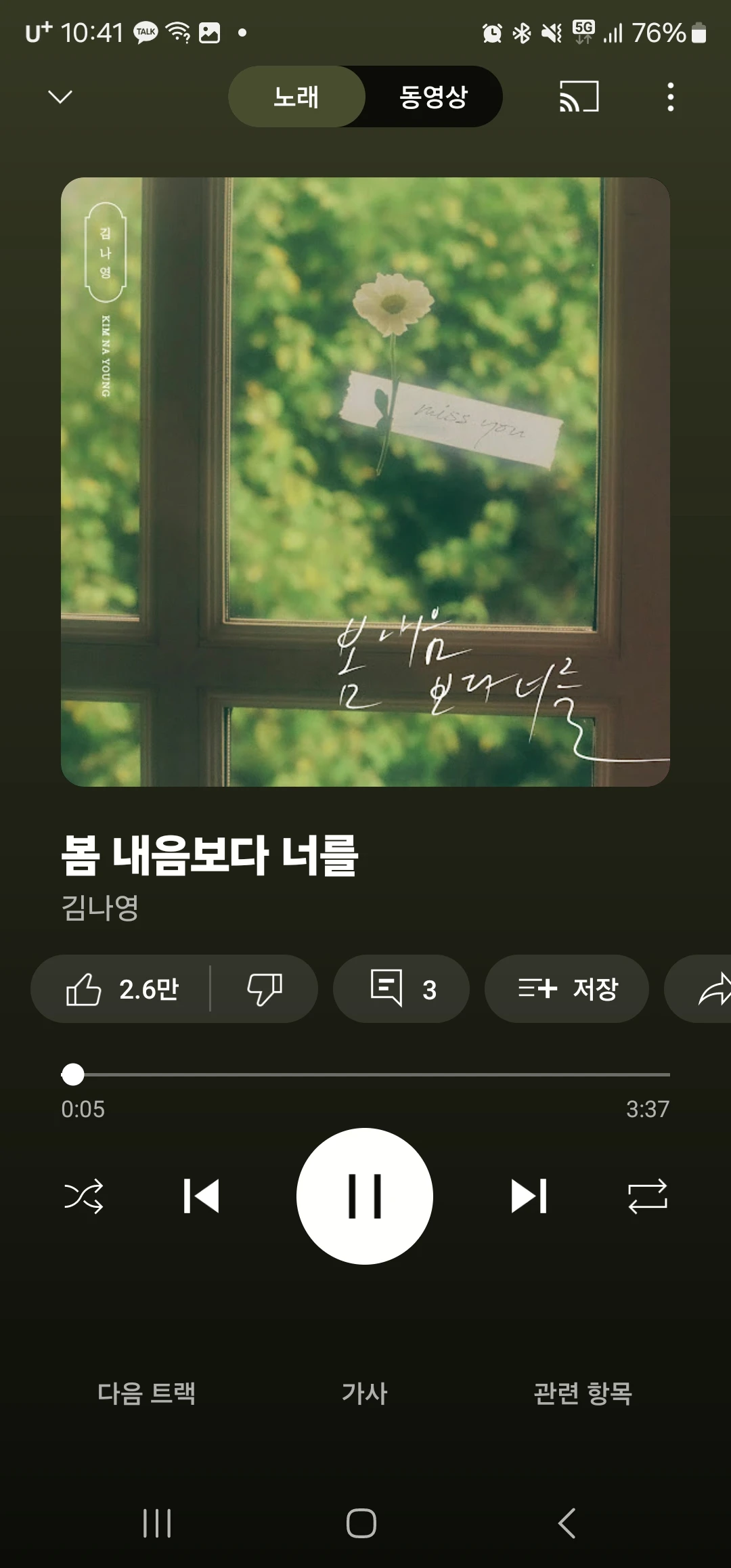Skip to the next track
The width and height of the screenshot is (731, 1568).
pos(529,1196)
